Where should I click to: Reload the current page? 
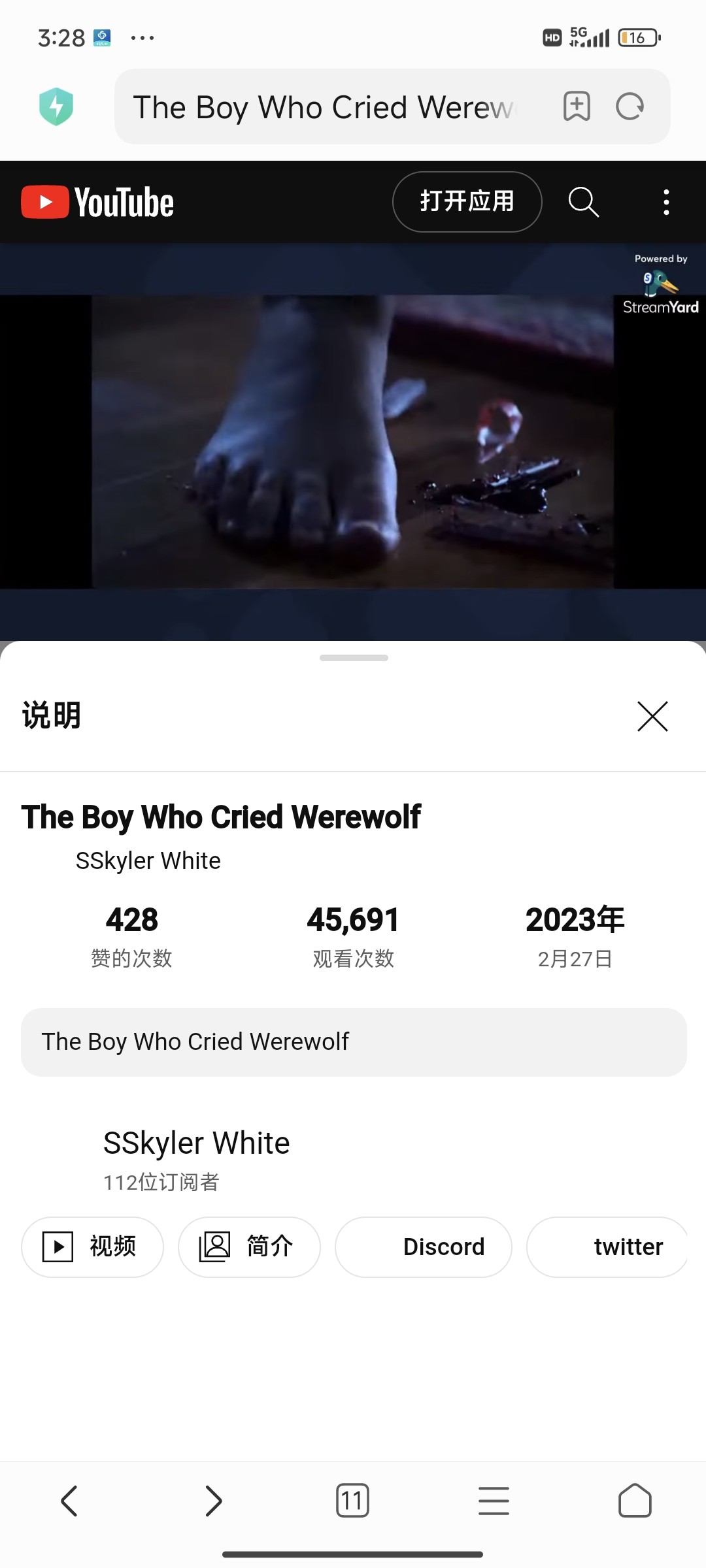(x=630, y=106)
